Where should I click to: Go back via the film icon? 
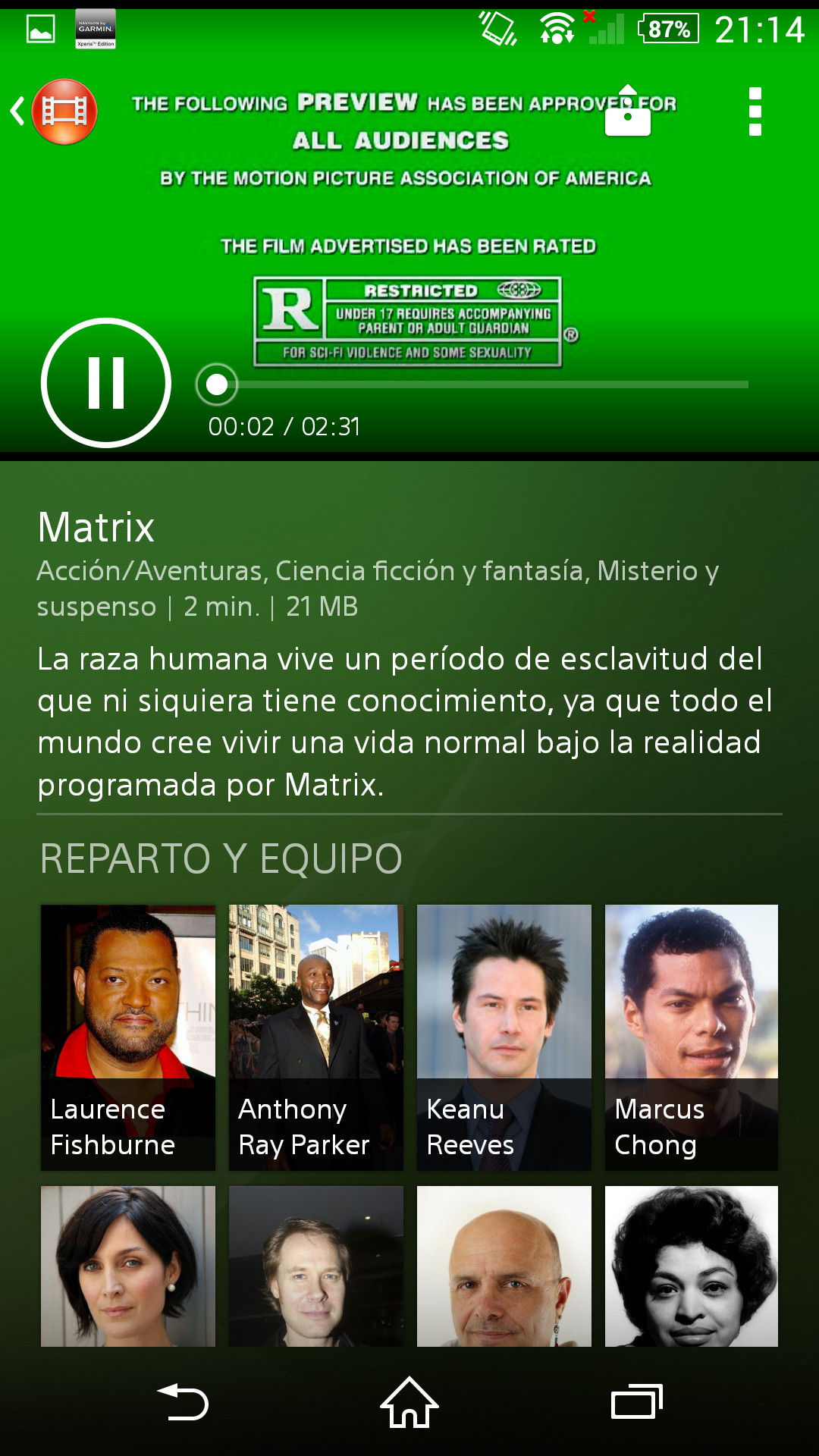tap(55, 111)
